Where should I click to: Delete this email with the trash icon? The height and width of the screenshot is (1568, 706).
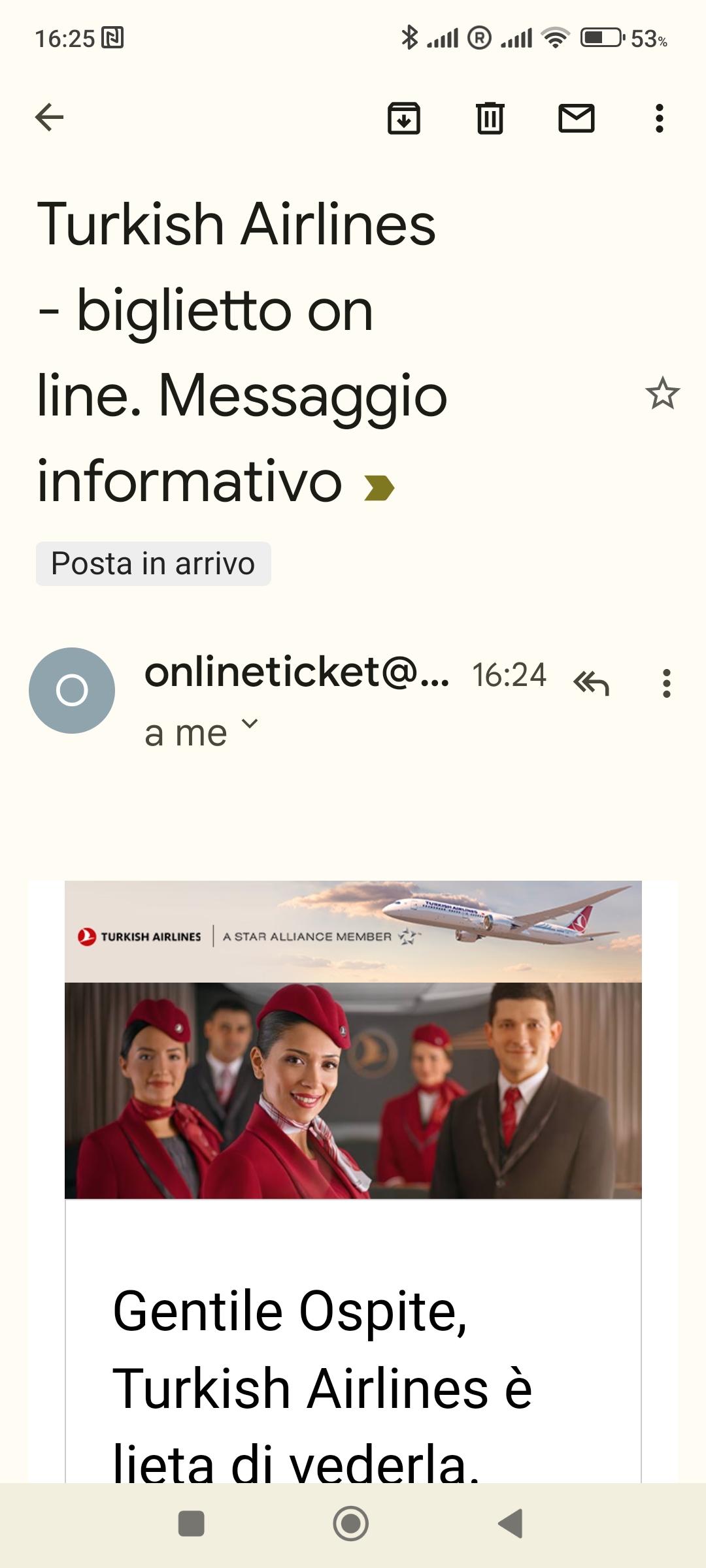(x=490, y=118)
